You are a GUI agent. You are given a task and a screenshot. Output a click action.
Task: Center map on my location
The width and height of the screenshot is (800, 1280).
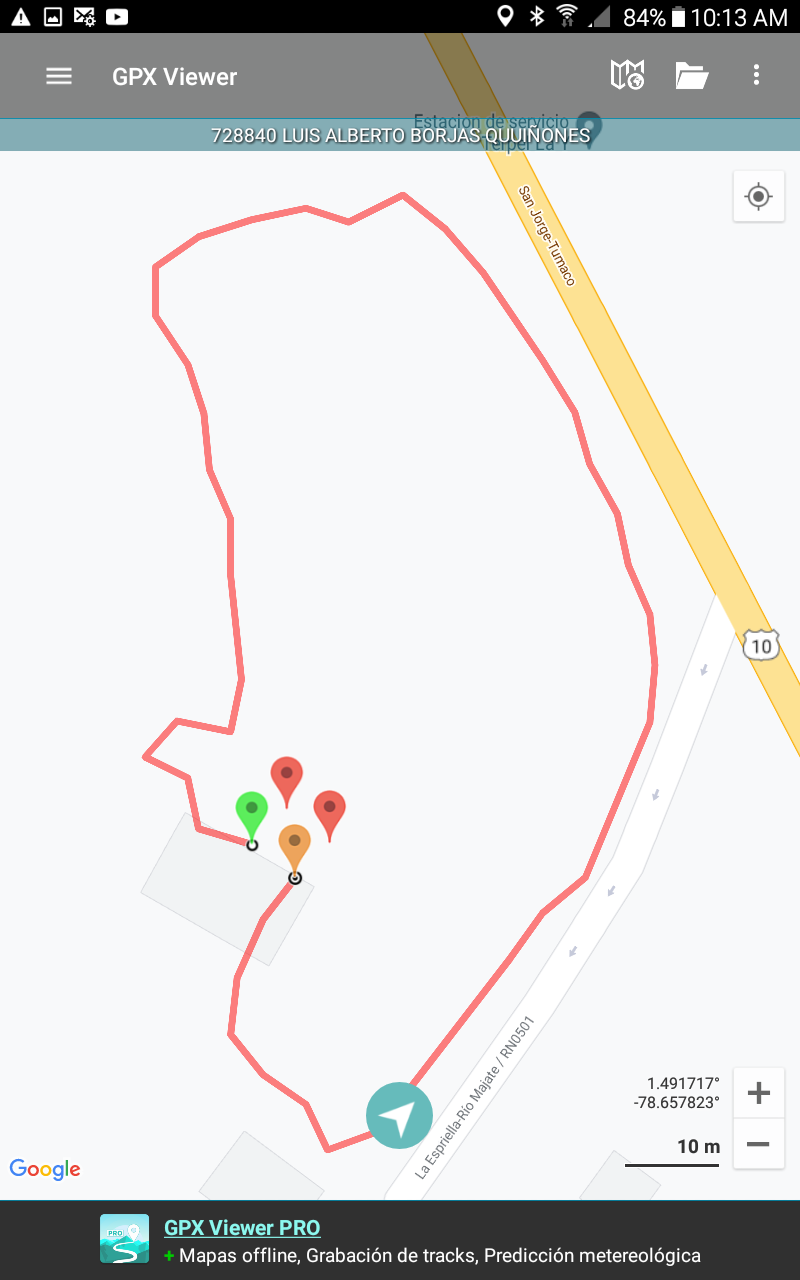[x=758, y=196]
